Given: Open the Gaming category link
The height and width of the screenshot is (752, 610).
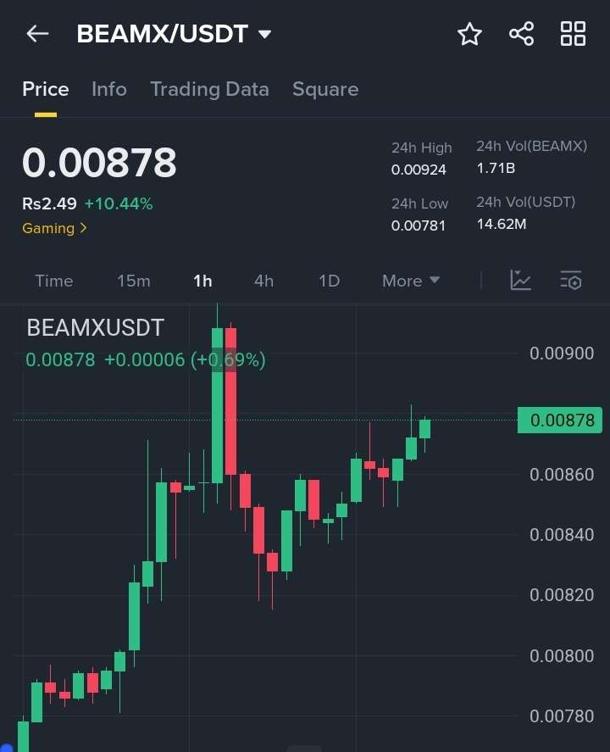Looking at the screenshot, I should [x=54, y=228].
